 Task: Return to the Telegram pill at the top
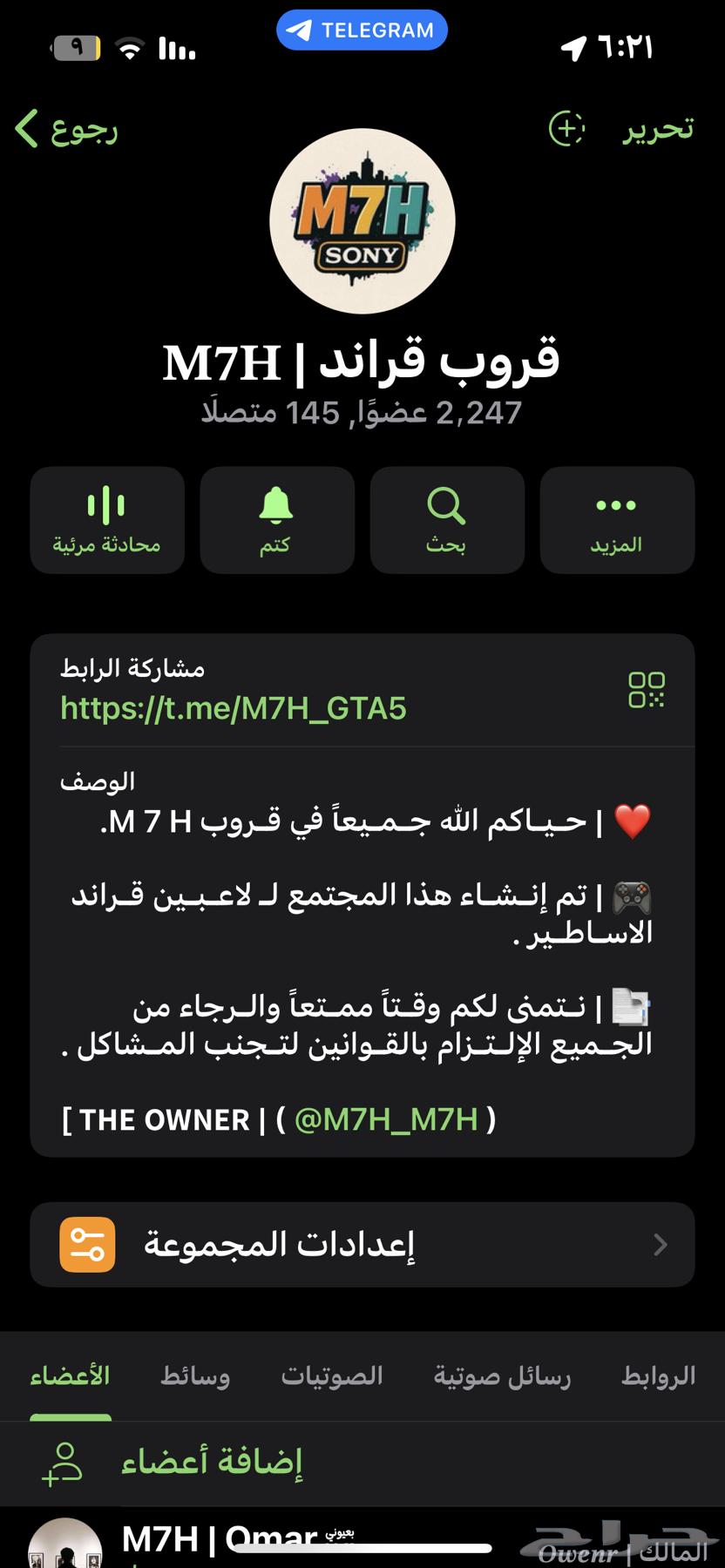click(362, 30)
